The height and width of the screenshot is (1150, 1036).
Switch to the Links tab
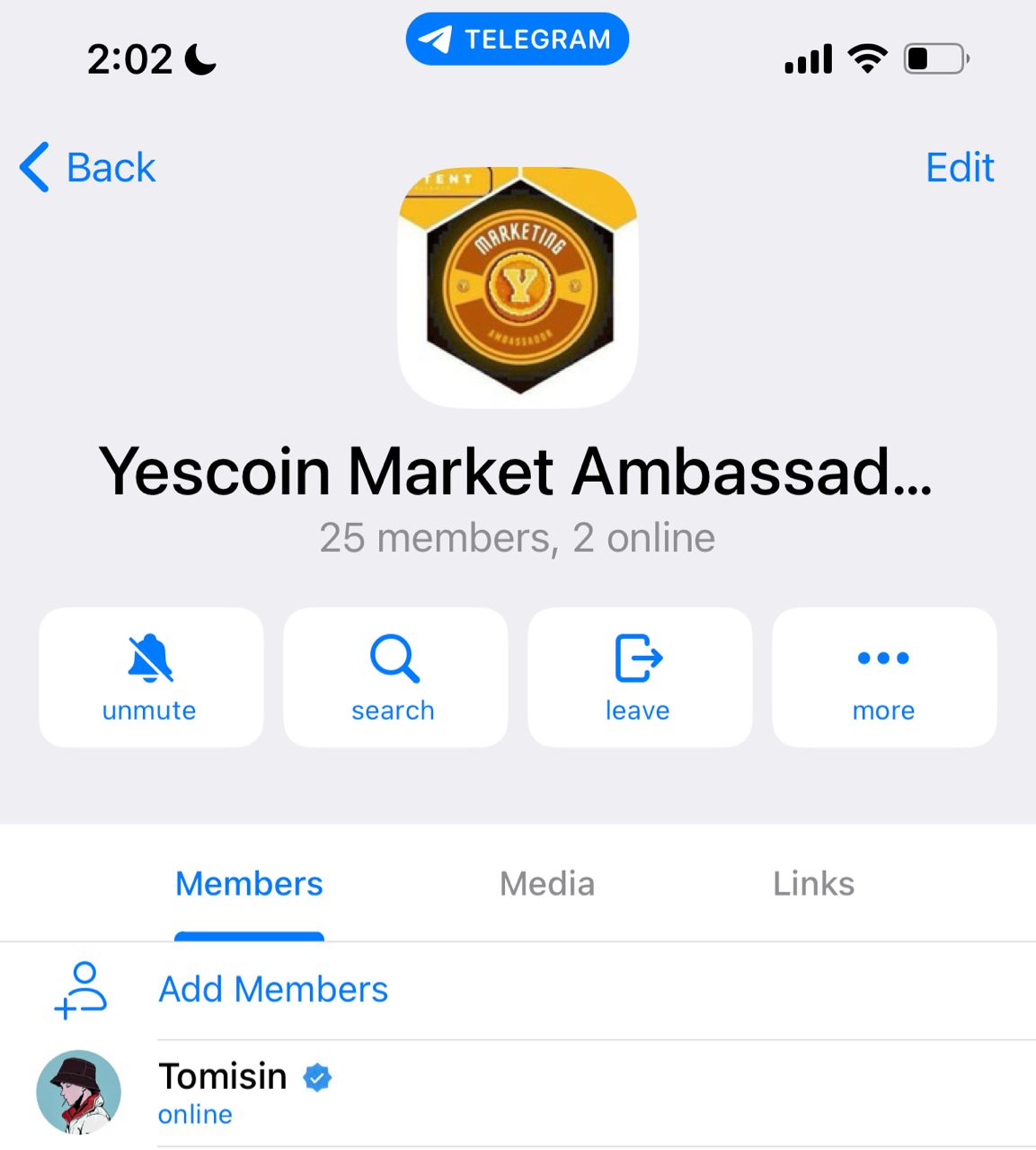click(x=813, y=884)
